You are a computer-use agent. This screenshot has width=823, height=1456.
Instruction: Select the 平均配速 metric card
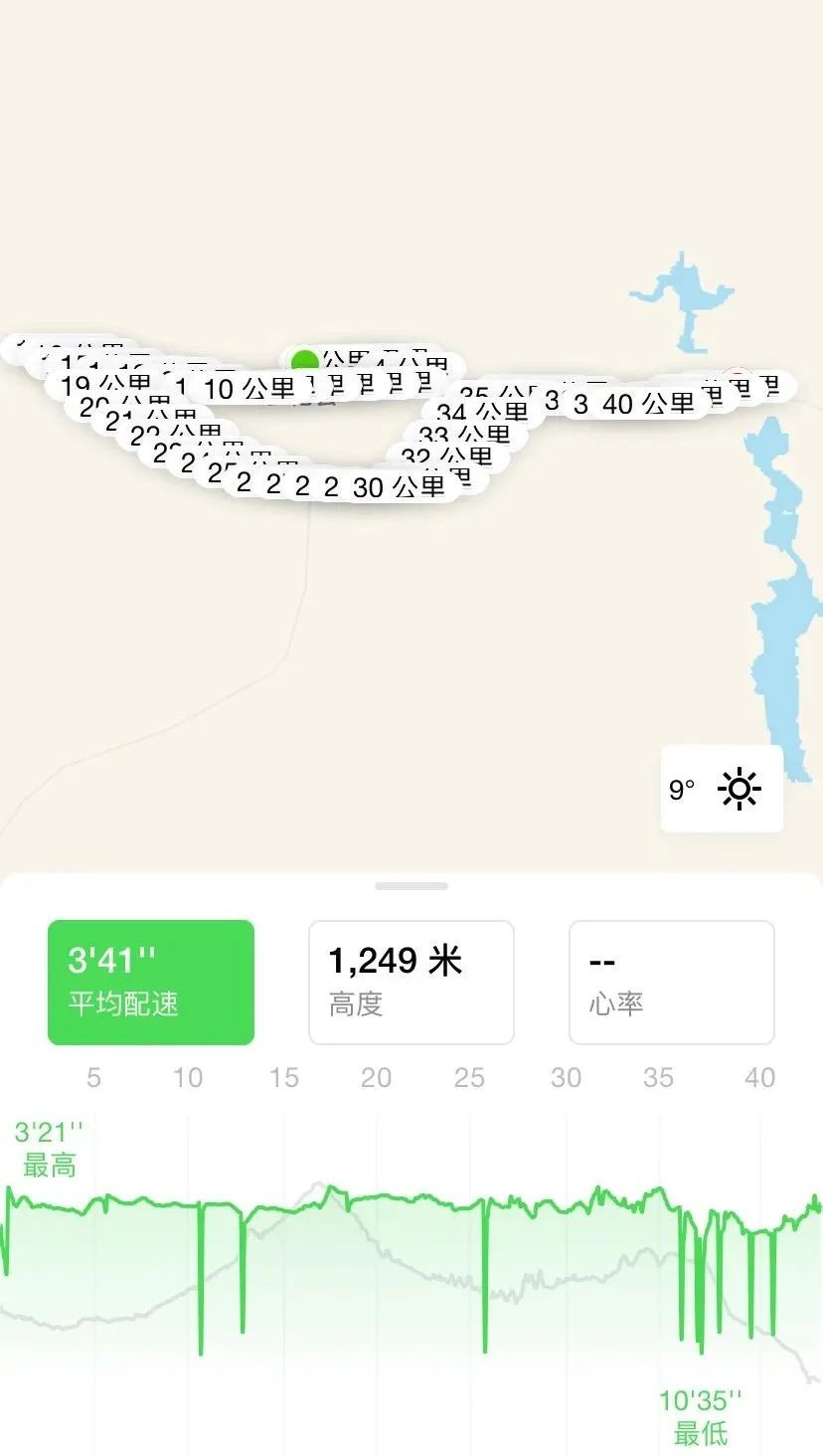coord(151,982)
